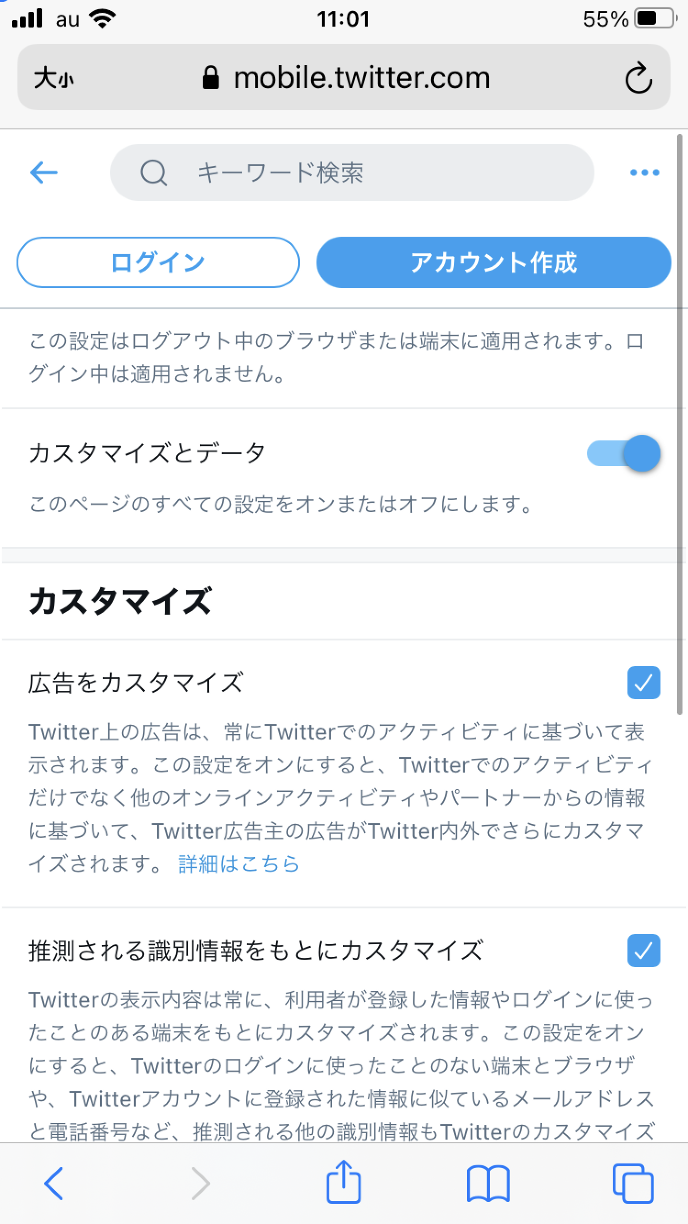Show all open Safari tabs
Image resolution: width=688 pixels, height=1224 pixels.
[632, 1183]
